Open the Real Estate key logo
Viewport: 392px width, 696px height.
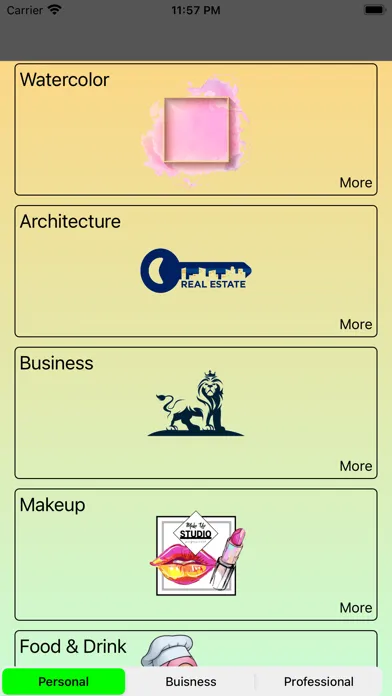tap(196, 271)
